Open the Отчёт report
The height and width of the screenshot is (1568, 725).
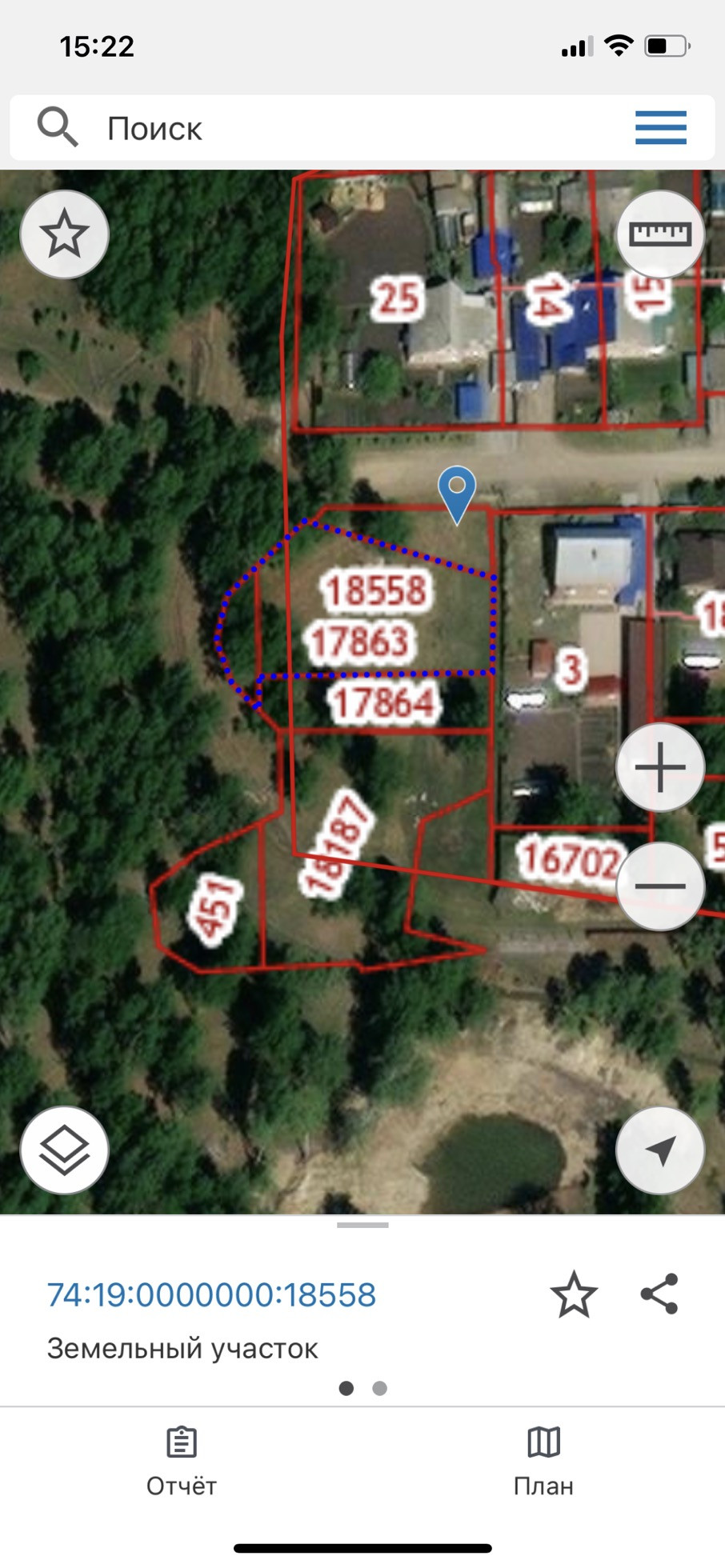tap(182, 1461)
